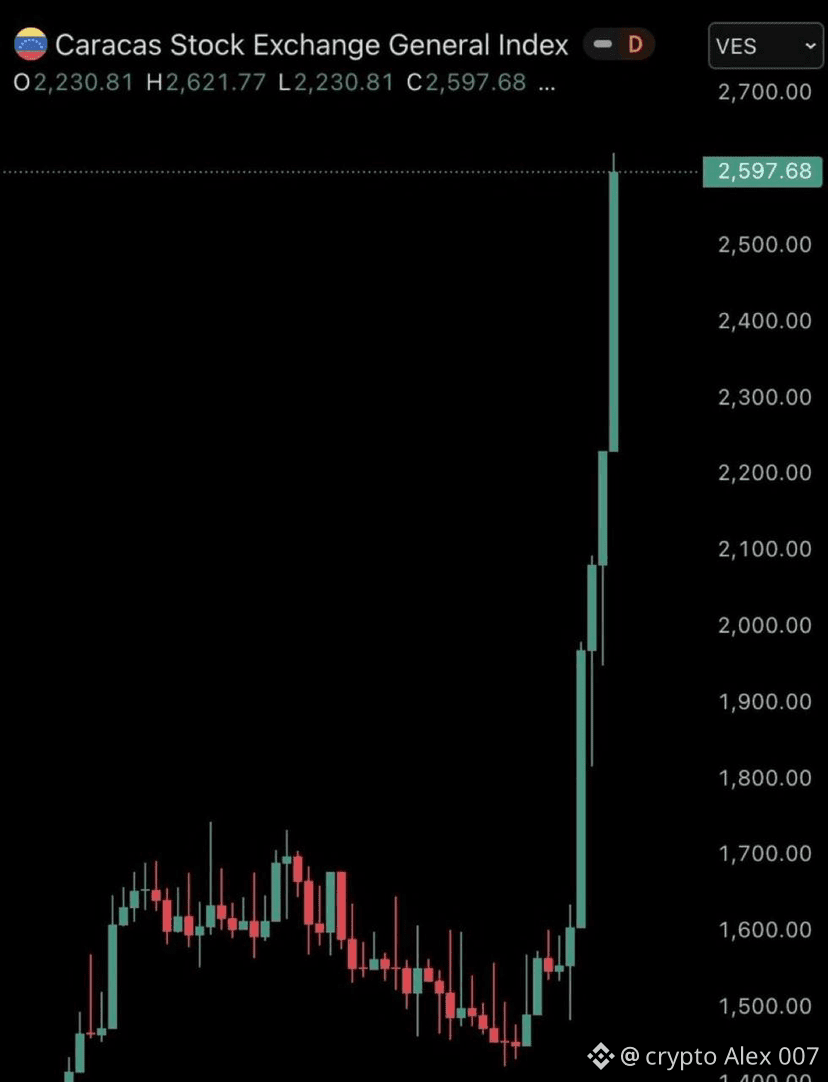Click the dash pill icon beside the D badge
828x1082 pixels.
coord(601,44)
